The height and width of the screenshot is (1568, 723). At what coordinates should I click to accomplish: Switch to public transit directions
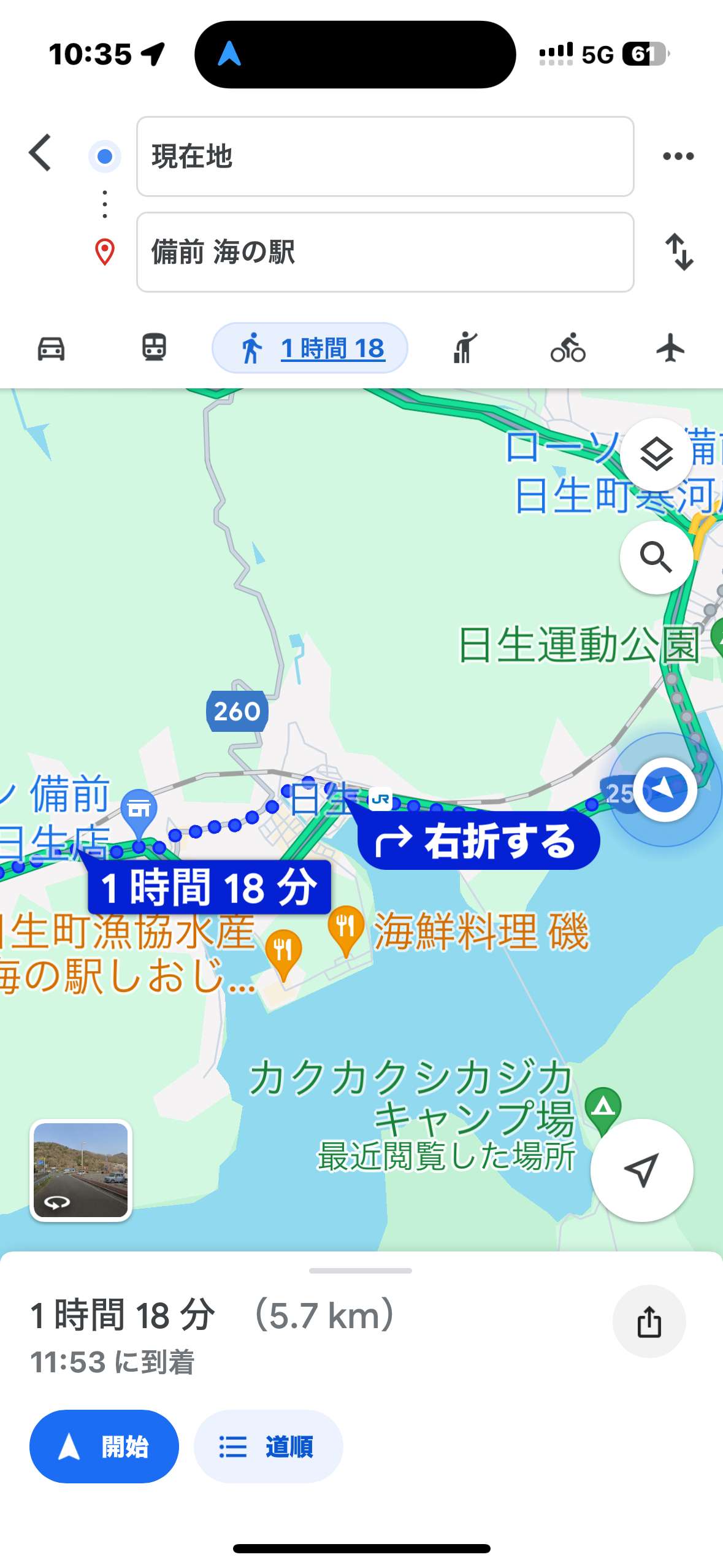[x=154, y=348]
